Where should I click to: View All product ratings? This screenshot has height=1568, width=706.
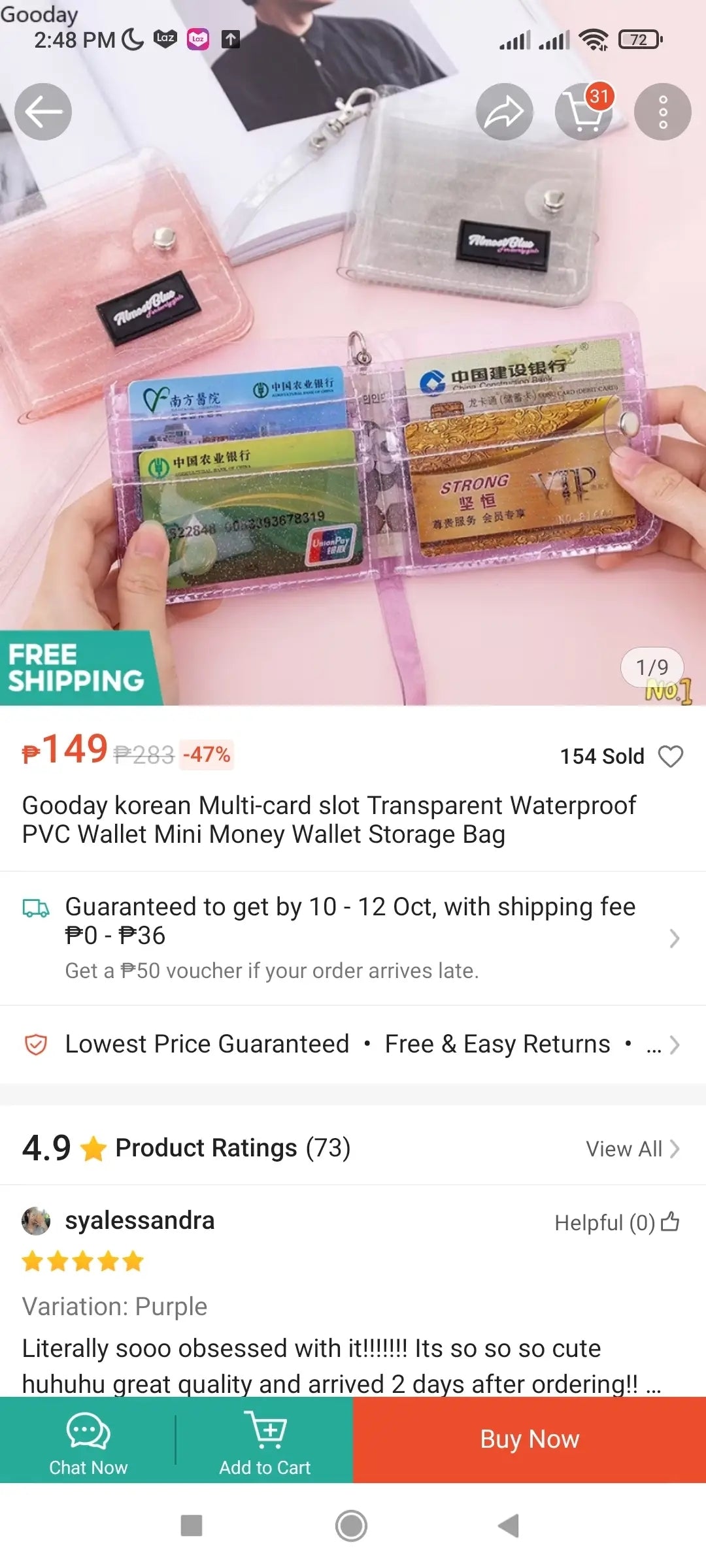coord(631,1149)
